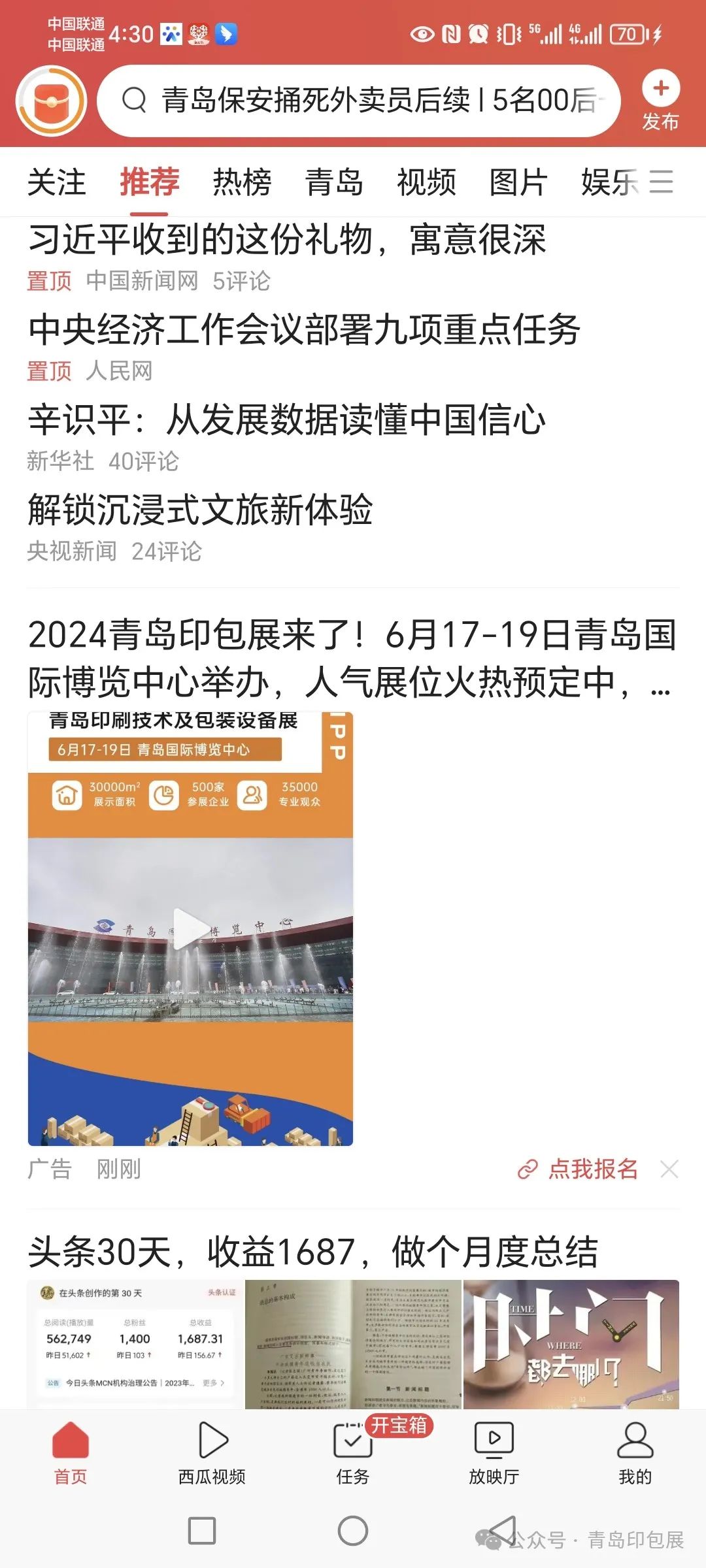Screen dimensions: 706x1568
Task: Open the 头条30天 monthly summary post
Action: click(x=312, y=1251)
